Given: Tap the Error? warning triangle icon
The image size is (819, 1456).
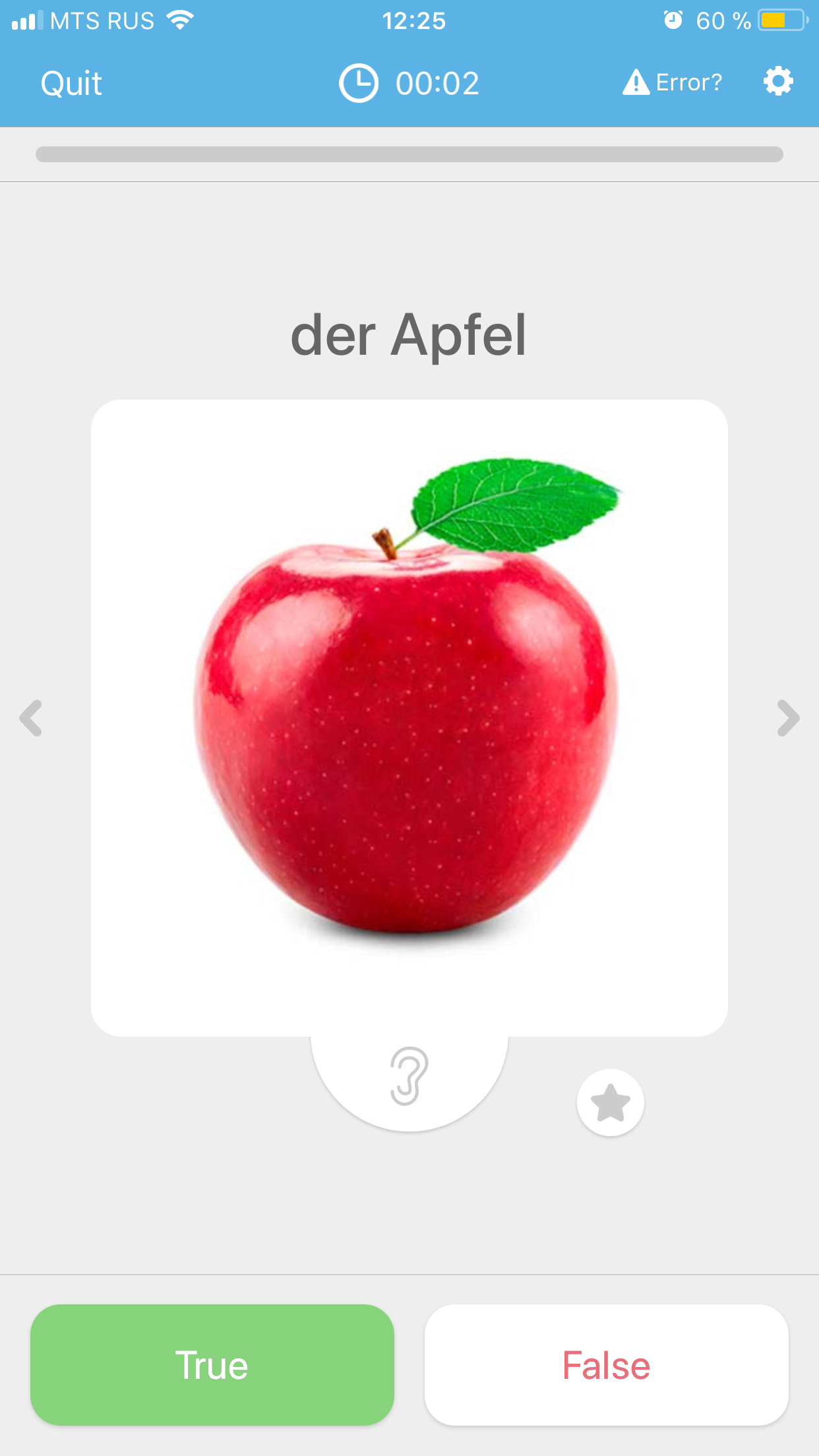Looking at the screenshot, I should 635,81.
